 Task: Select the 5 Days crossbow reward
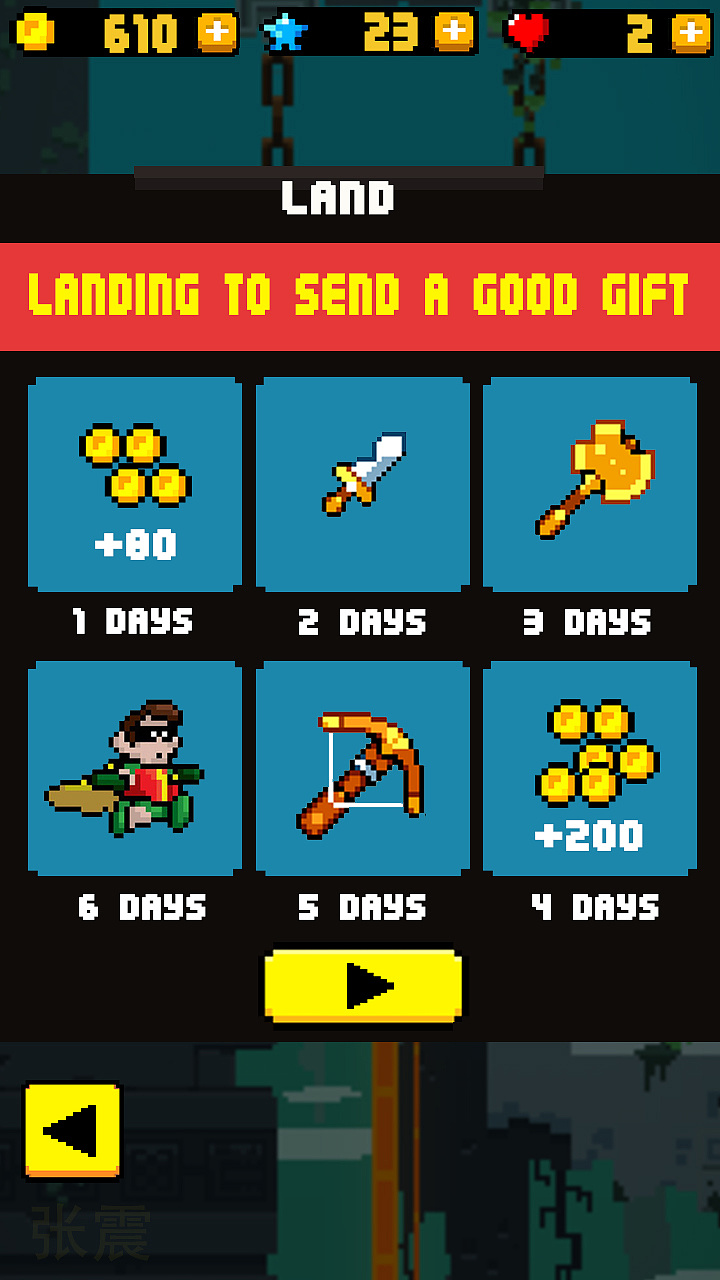pos(363,768)
